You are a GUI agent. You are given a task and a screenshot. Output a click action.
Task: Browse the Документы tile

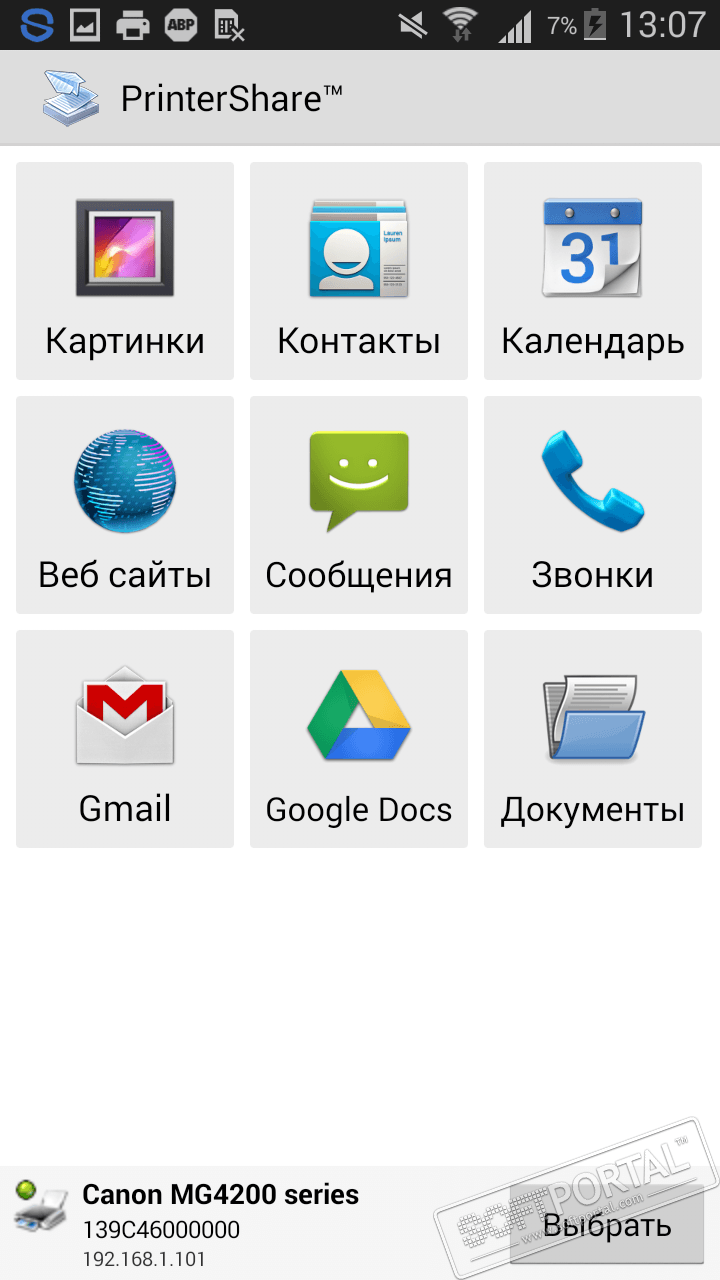tap(593, 739)
